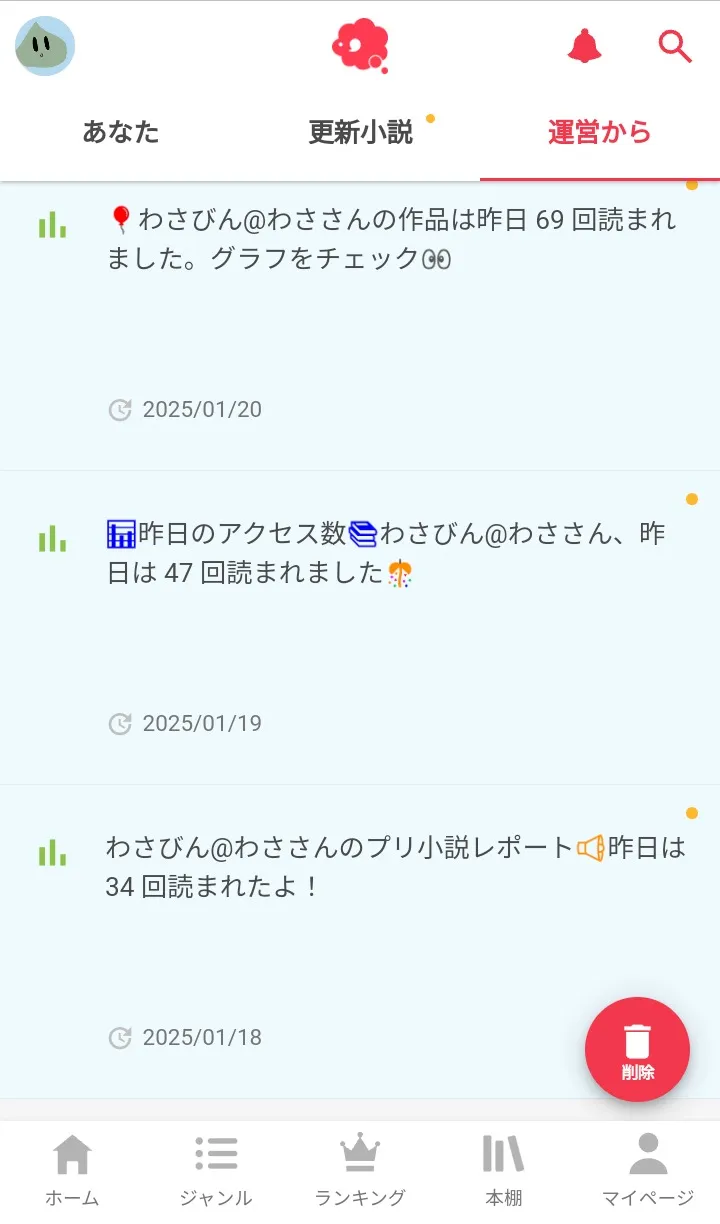Viewport: 720px width, 1224px height.
Task: Go to マイページ
Action: click(x=647, y=1169)
